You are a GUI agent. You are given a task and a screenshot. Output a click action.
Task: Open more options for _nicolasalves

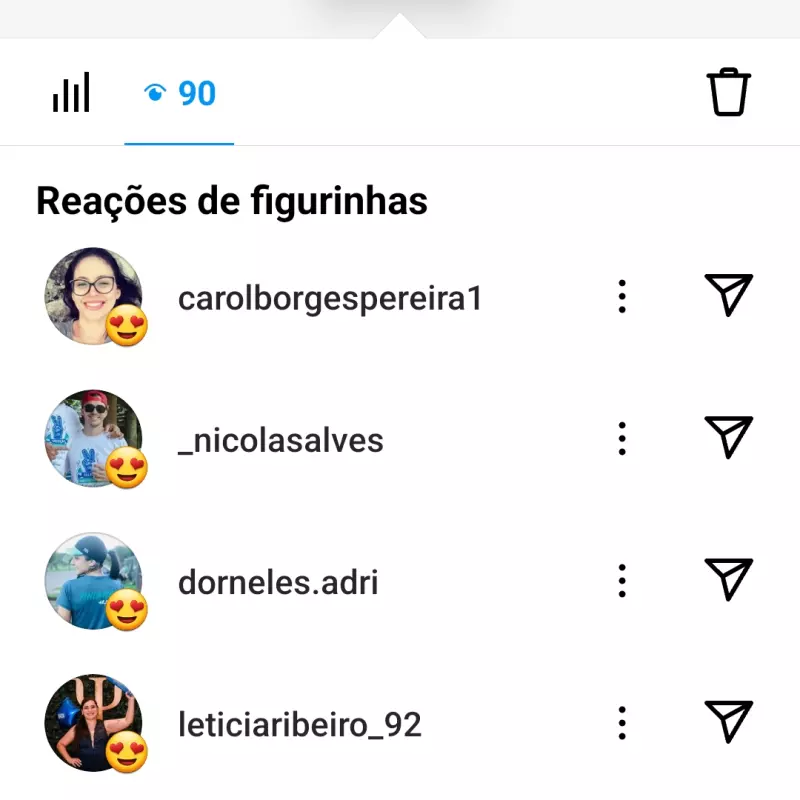pos(622,439)
